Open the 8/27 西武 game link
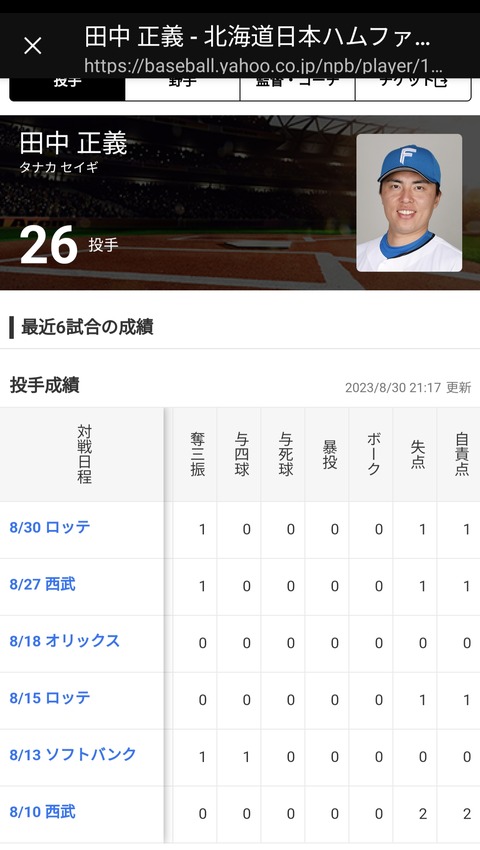The height and width of the screenshot is (850, 480). click(x=42, y=584)
